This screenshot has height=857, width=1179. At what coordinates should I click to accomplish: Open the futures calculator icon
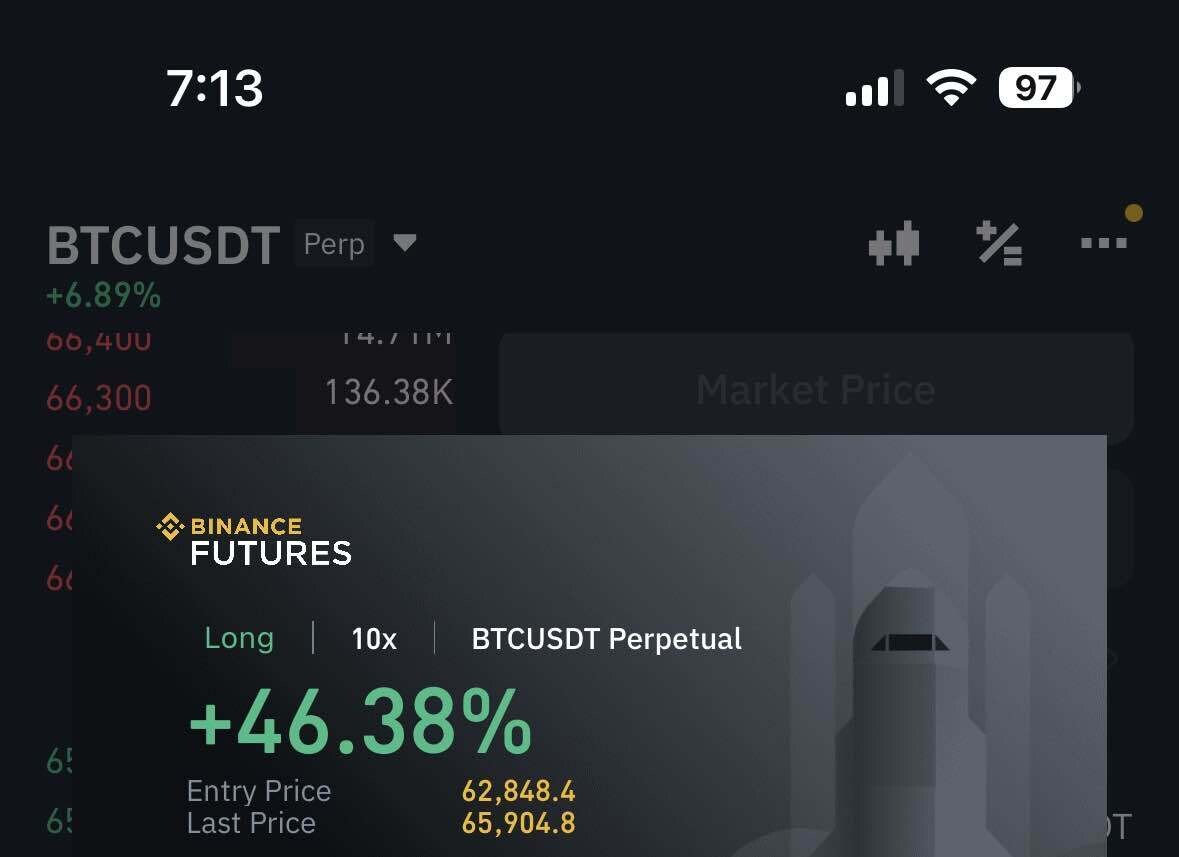[998, 243]
